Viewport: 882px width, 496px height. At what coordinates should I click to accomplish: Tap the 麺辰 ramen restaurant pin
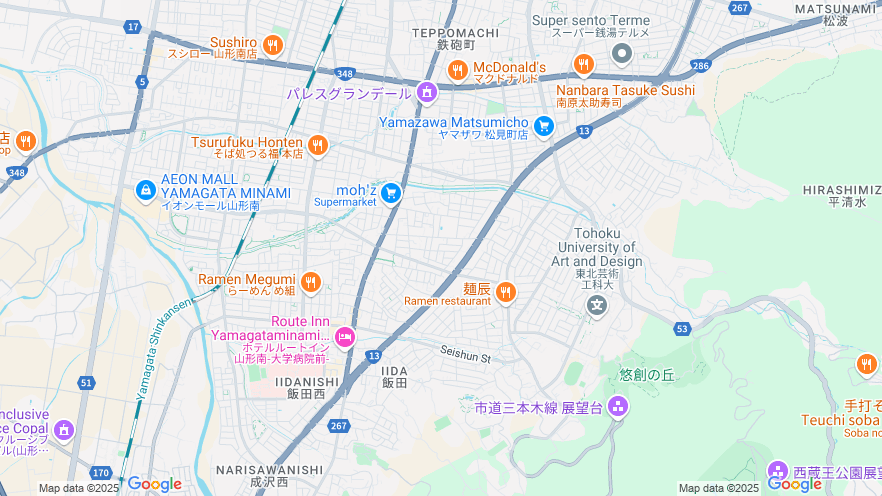(x=505, y=292)
